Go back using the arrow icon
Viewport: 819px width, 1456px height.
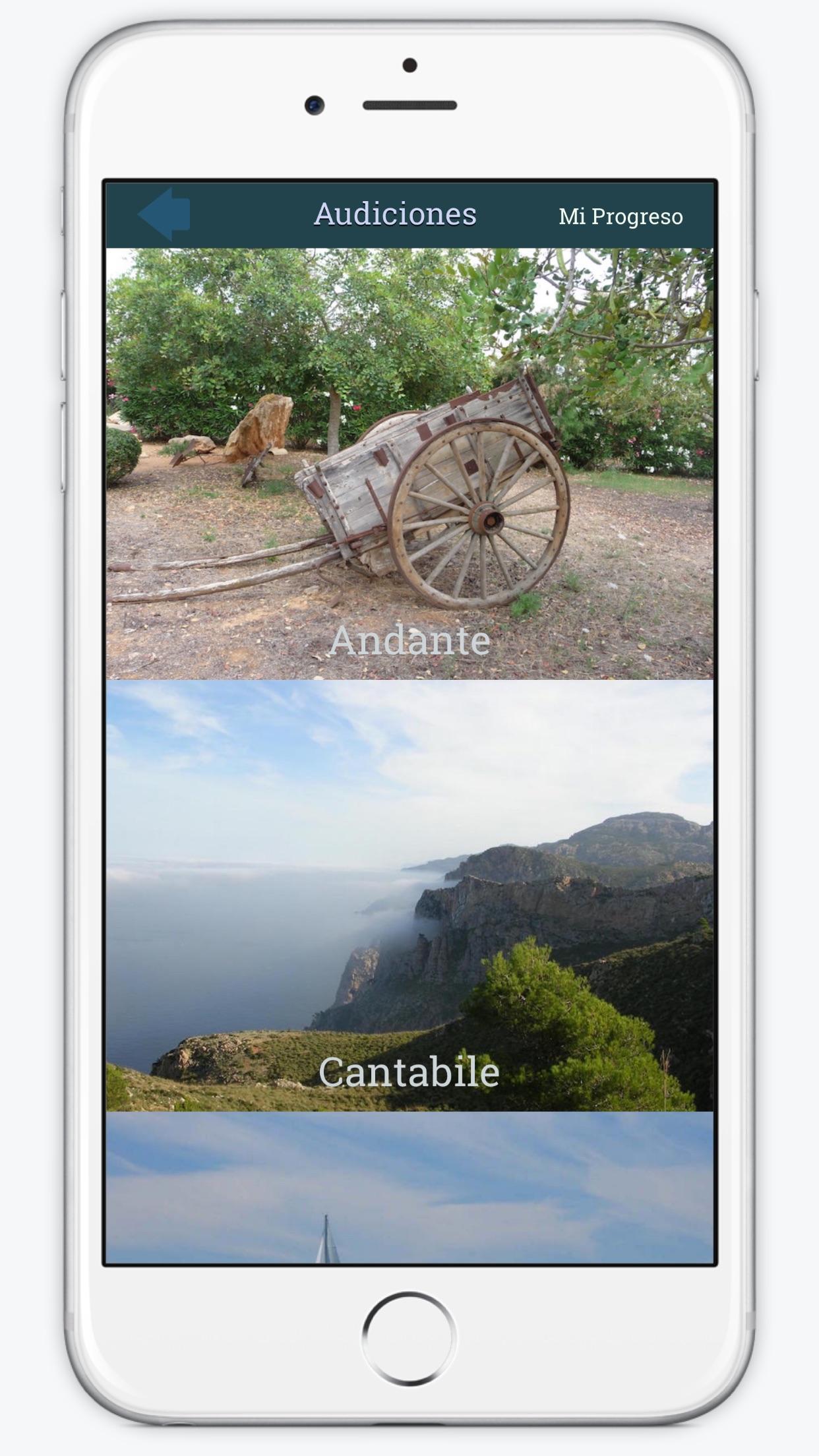click(x=164, y=214)
